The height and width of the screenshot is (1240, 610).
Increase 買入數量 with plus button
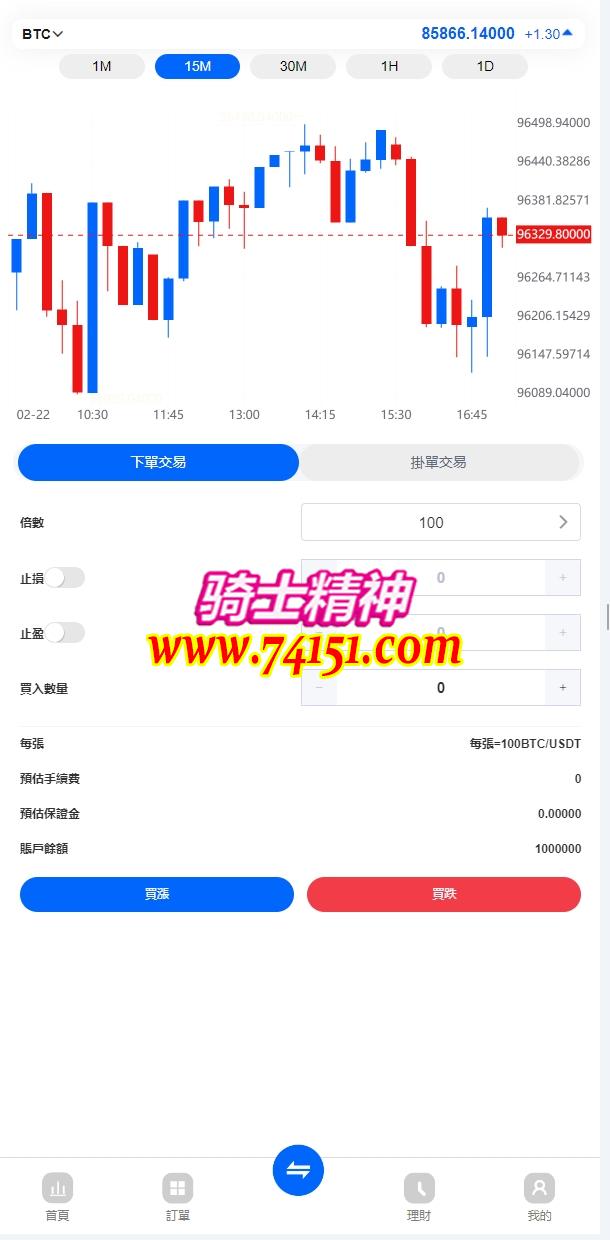tap(562, 687)
